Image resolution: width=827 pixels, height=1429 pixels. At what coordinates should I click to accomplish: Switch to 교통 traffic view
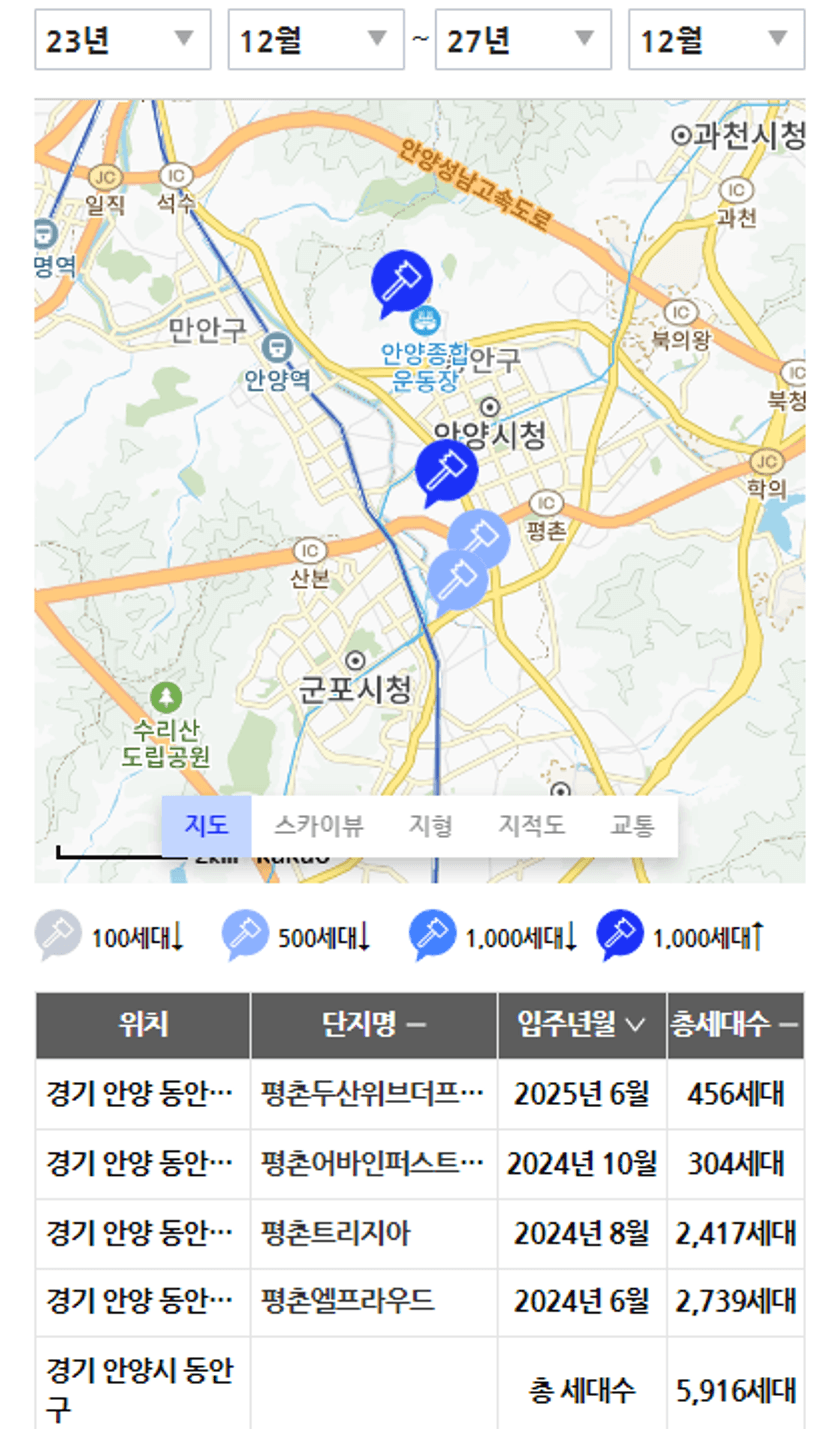click(x=632, y=826)
